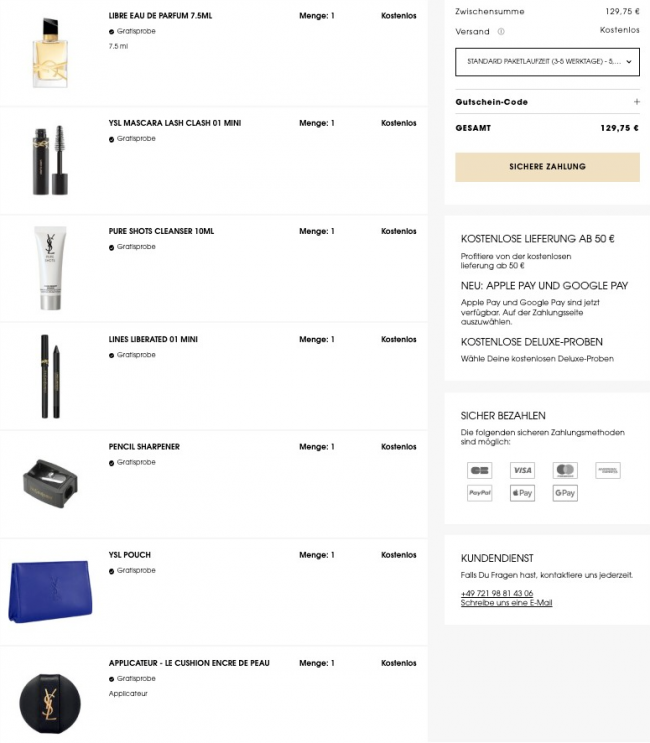The height and width of the screenshot is (743, 650).
Task: Open the Pencil Sharpener product
Action: coord(144,447)
